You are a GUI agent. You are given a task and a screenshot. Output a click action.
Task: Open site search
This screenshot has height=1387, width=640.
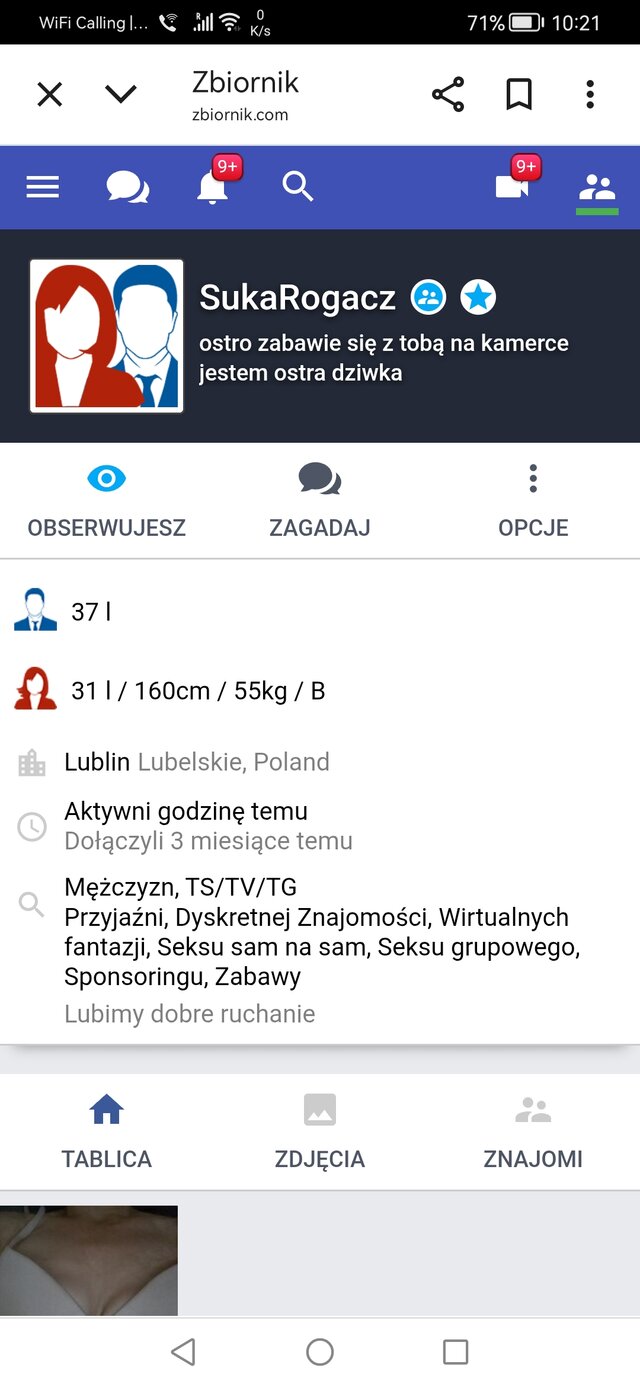tap(298, 187)
